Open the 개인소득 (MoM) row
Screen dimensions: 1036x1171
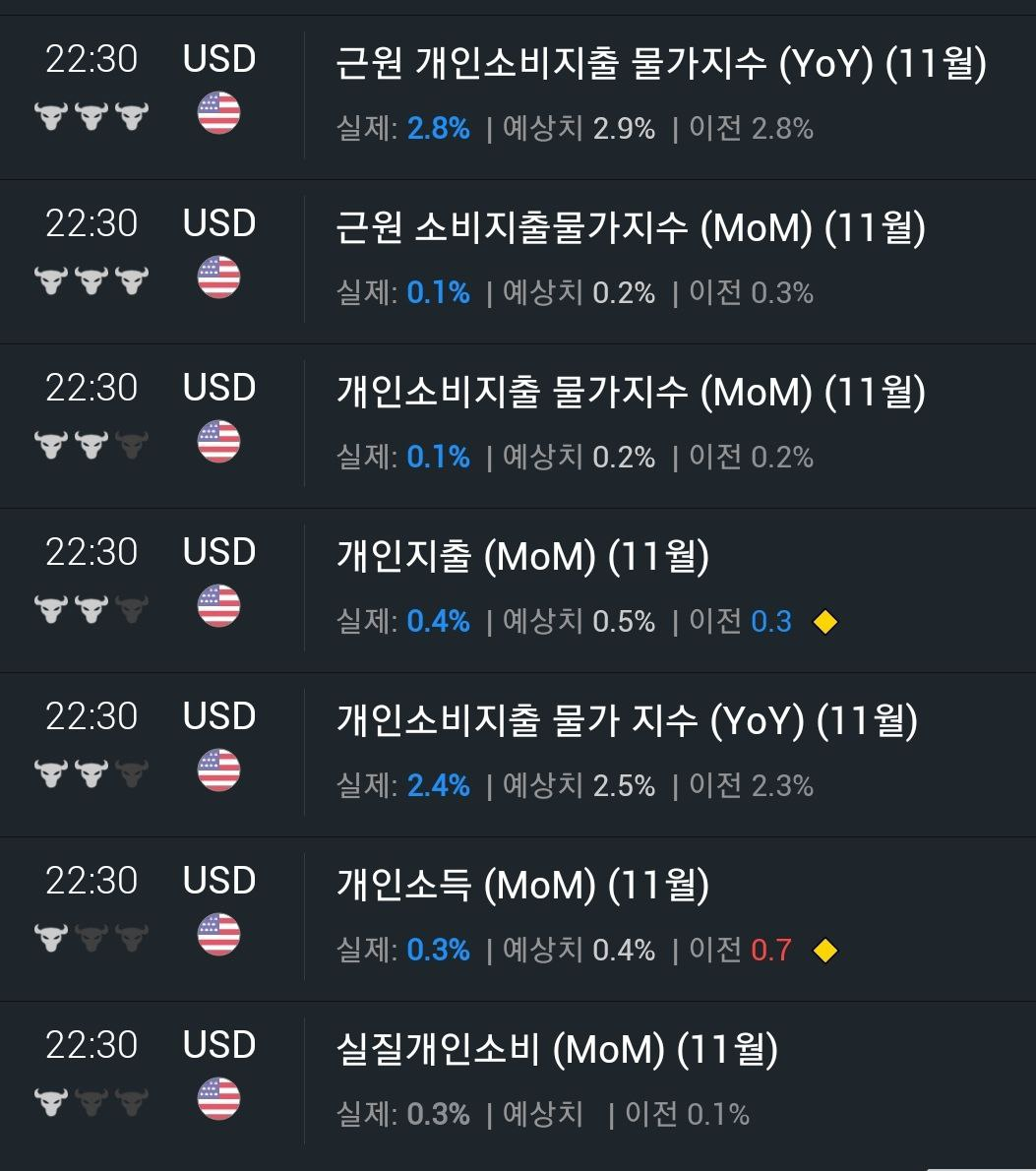pyautogui.click(x=522, y=887)
